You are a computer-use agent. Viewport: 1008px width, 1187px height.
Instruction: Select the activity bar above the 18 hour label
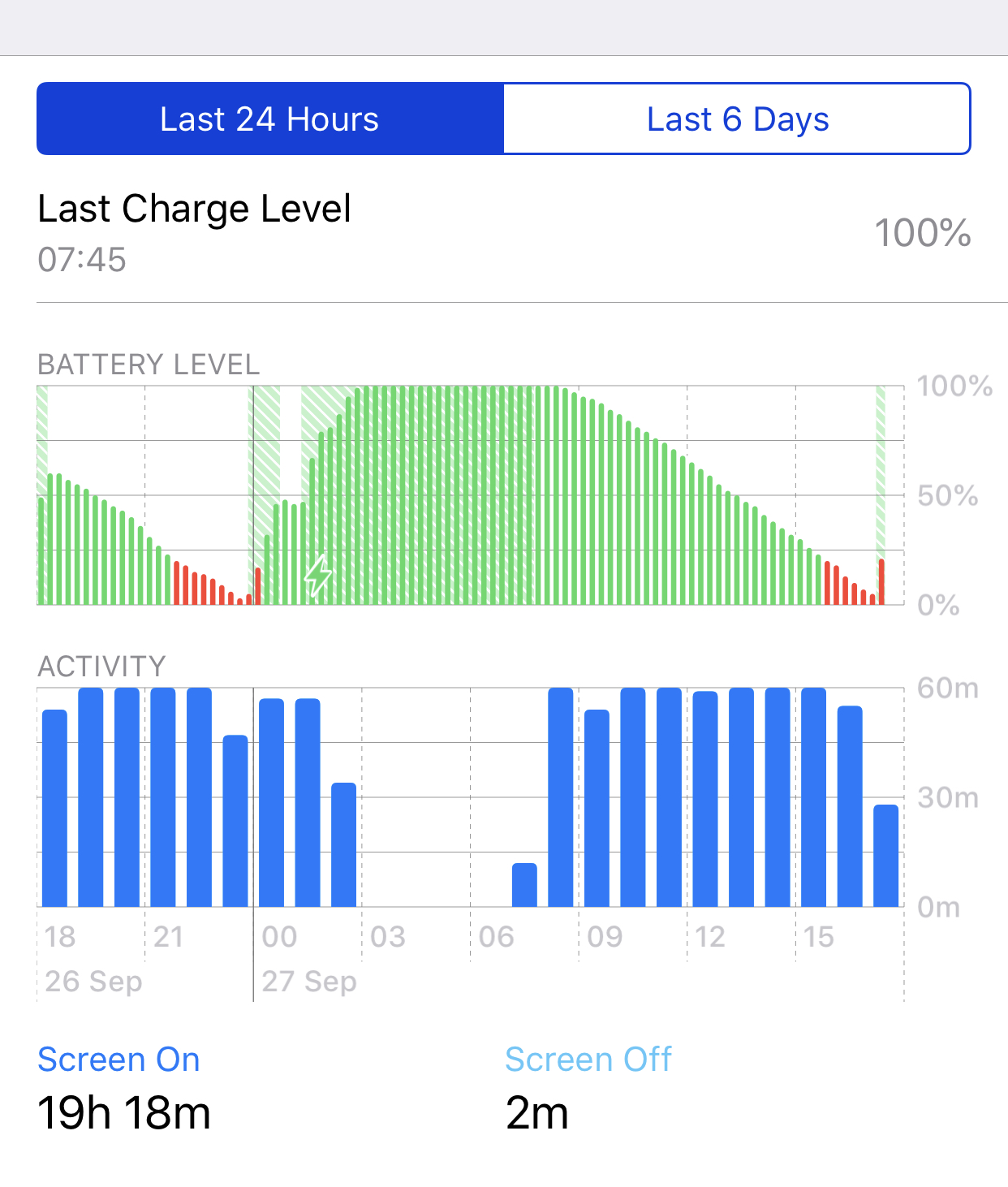[x=54, y=807]
